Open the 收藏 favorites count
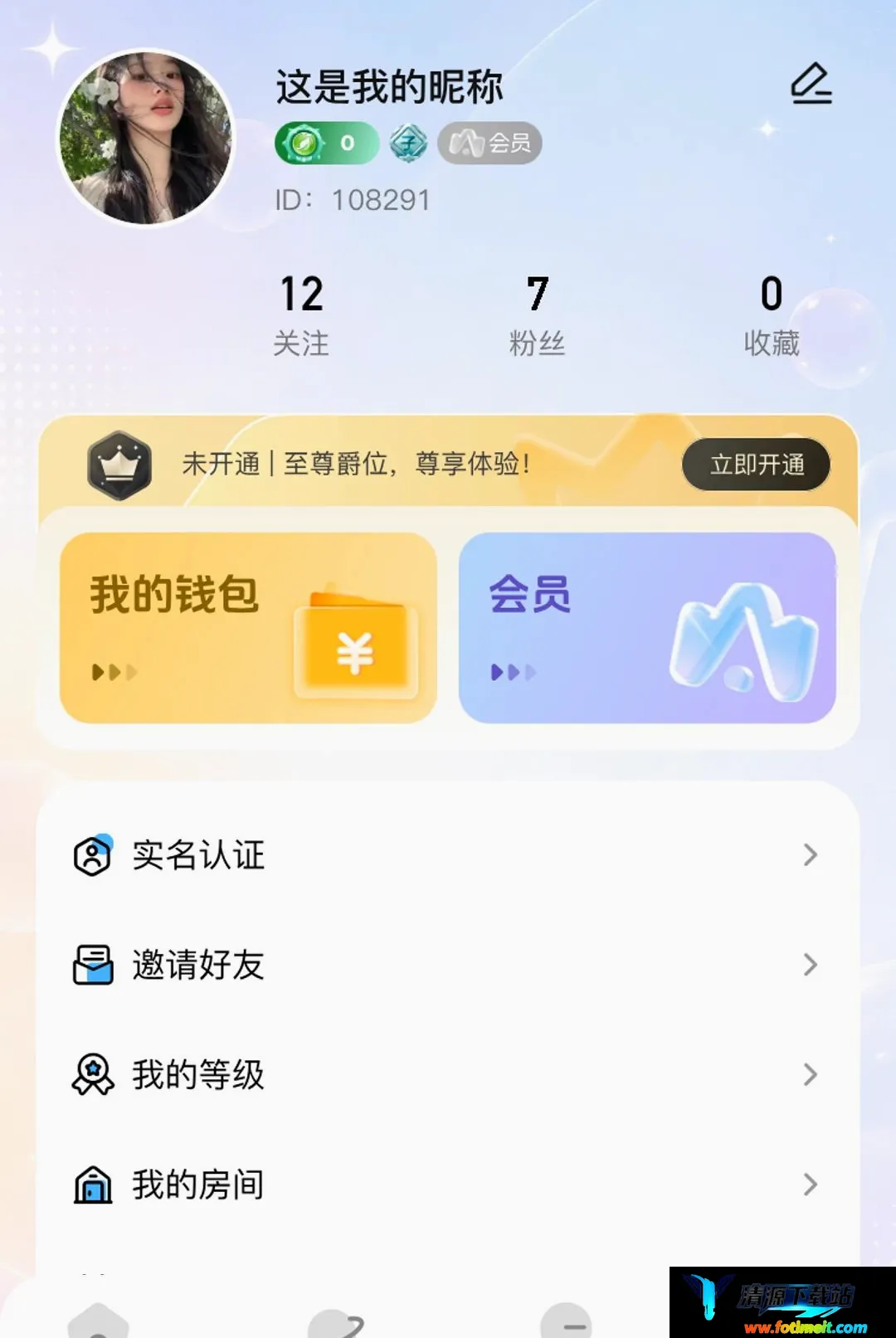The height and width of the screenshot is (1338, 896). 772,317
